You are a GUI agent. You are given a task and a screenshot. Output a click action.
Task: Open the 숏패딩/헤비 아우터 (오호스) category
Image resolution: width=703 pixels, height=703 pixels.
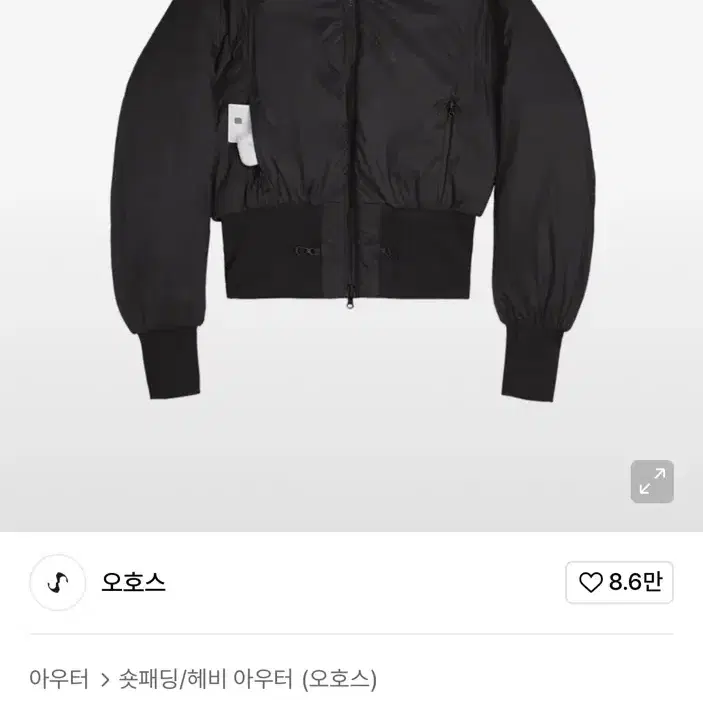(x=249, y=679)
